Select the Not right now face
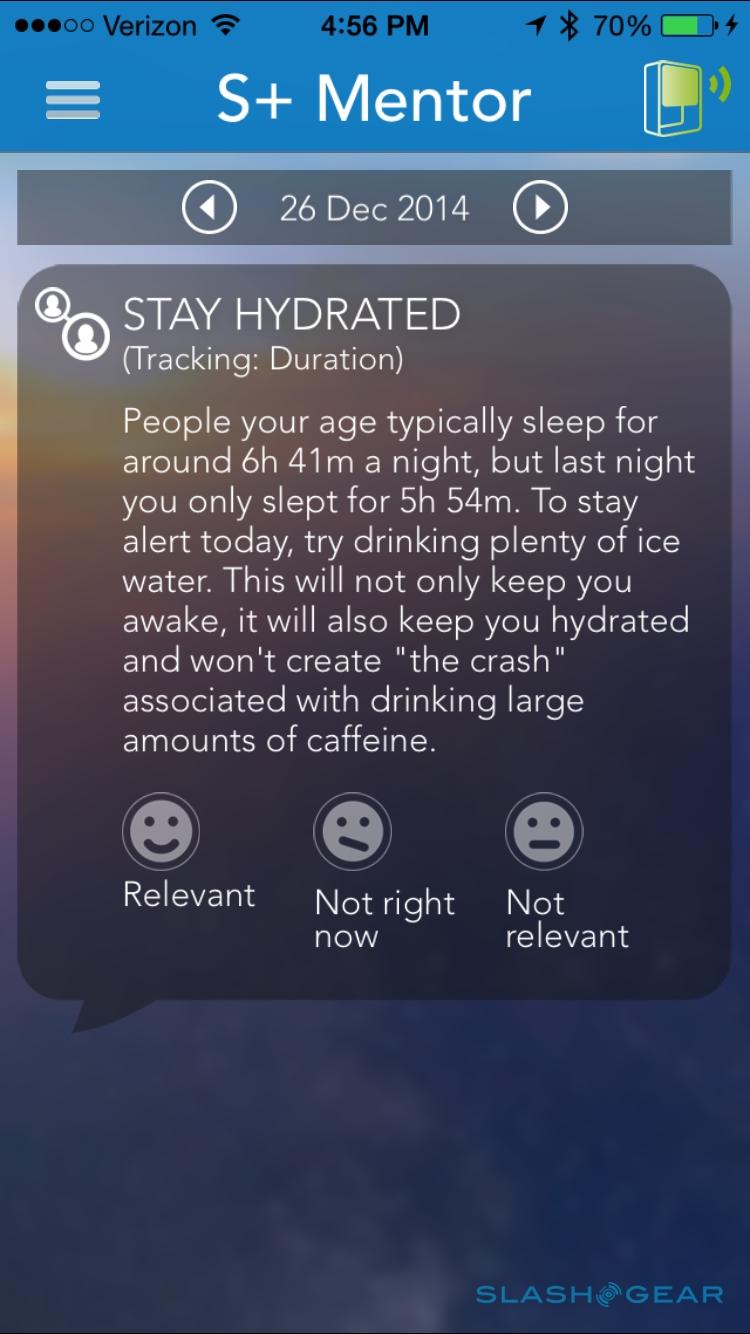The height and width of the screenshot is (1334, 750). click(x=352, y=832)
